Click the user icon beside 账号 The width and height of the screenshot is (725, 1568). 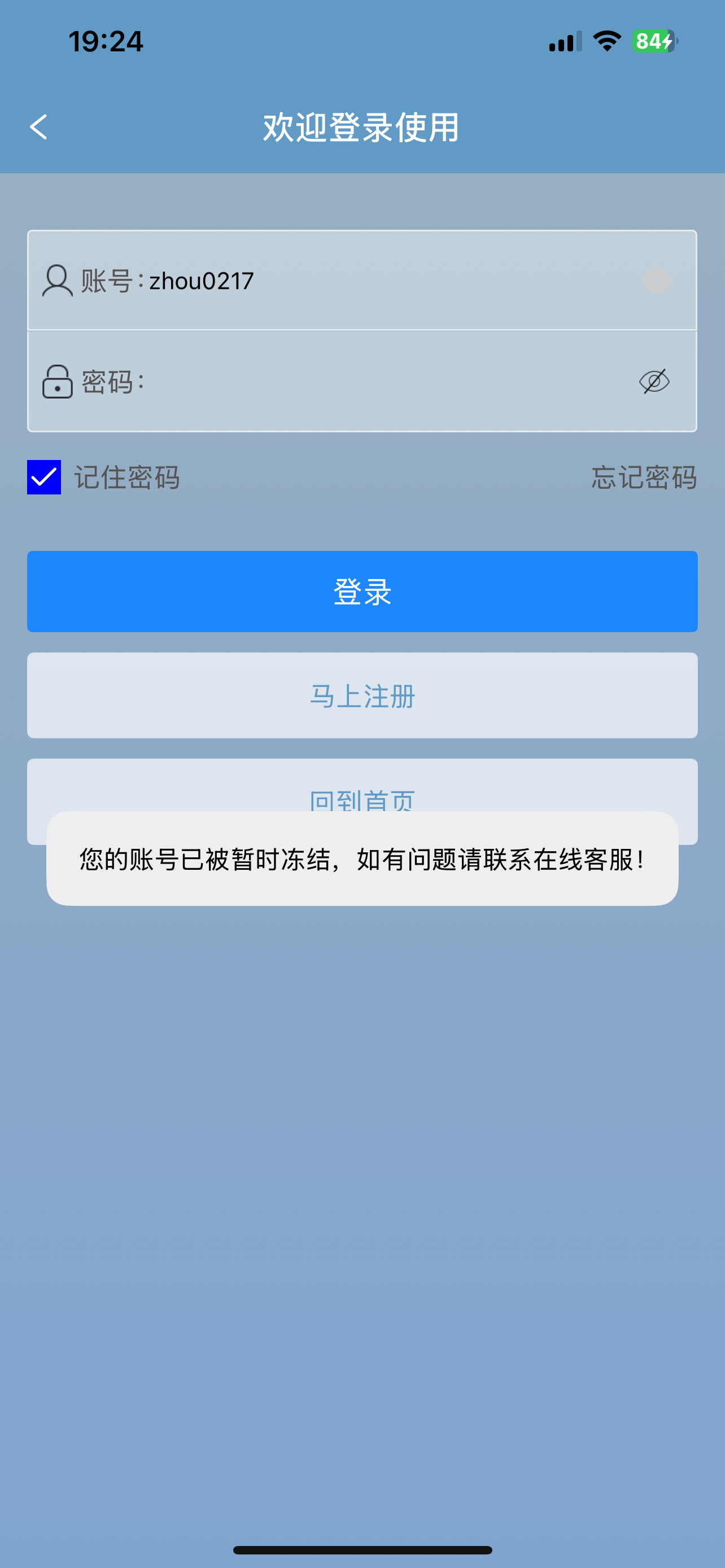pyautogui.click(x=58, y=280)
